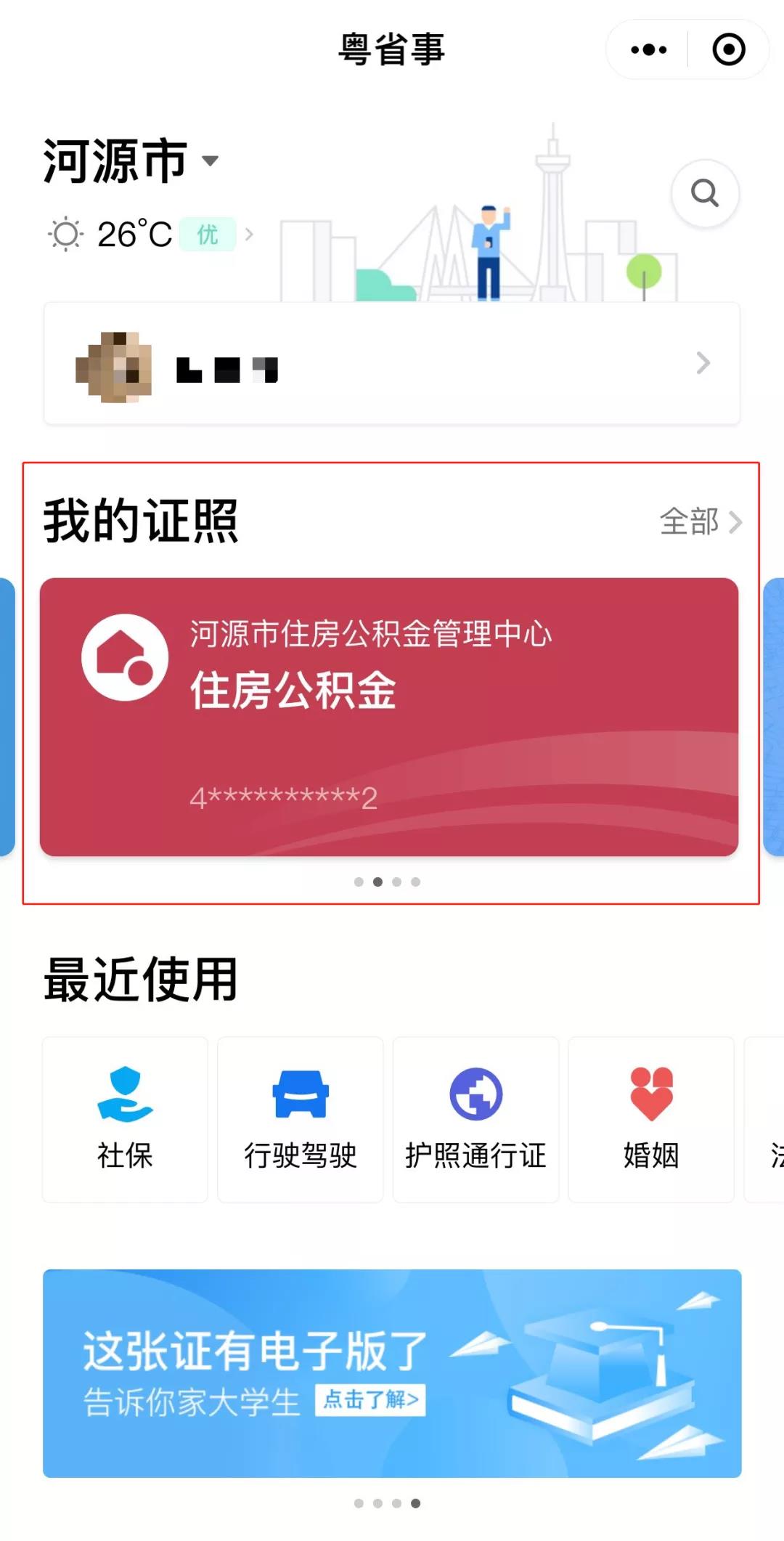Select the first carousel indicator dot
This screenshot has height=1541, width=784.
point(358,882)
